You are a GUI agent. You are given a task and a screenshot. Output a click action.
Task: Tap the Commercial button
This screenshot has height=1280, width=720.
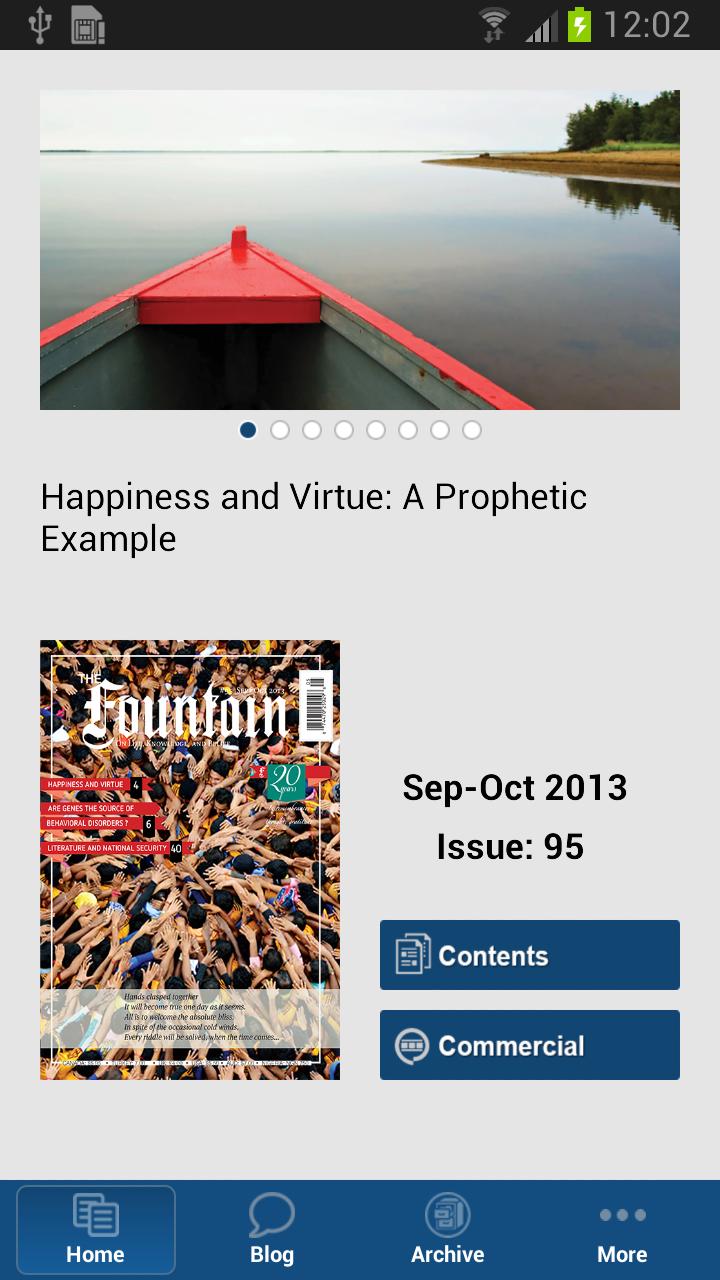tap(530, 1045)
